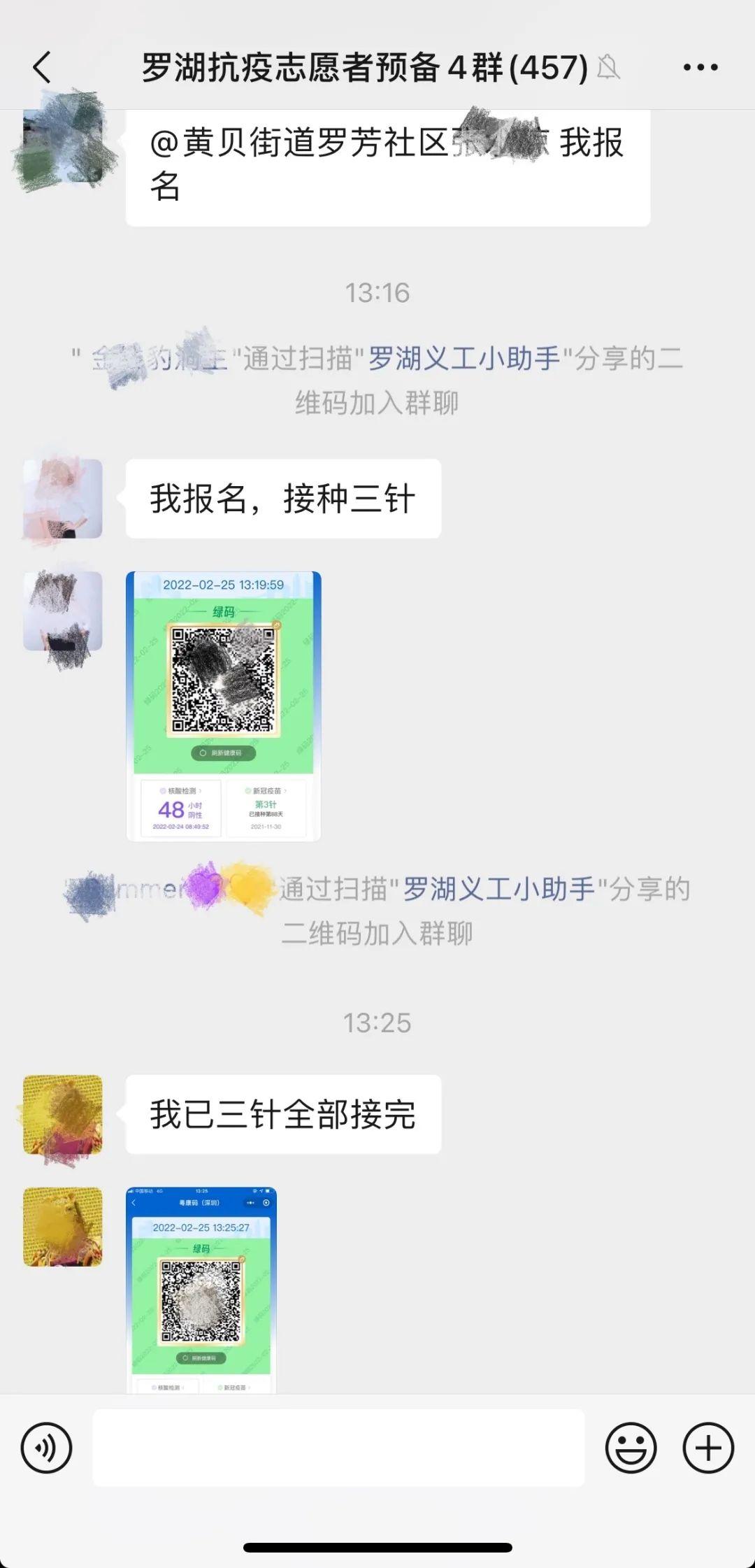Go back from the group chat
The width and height of the screenshot is (755, 1568).
point(42,68)
